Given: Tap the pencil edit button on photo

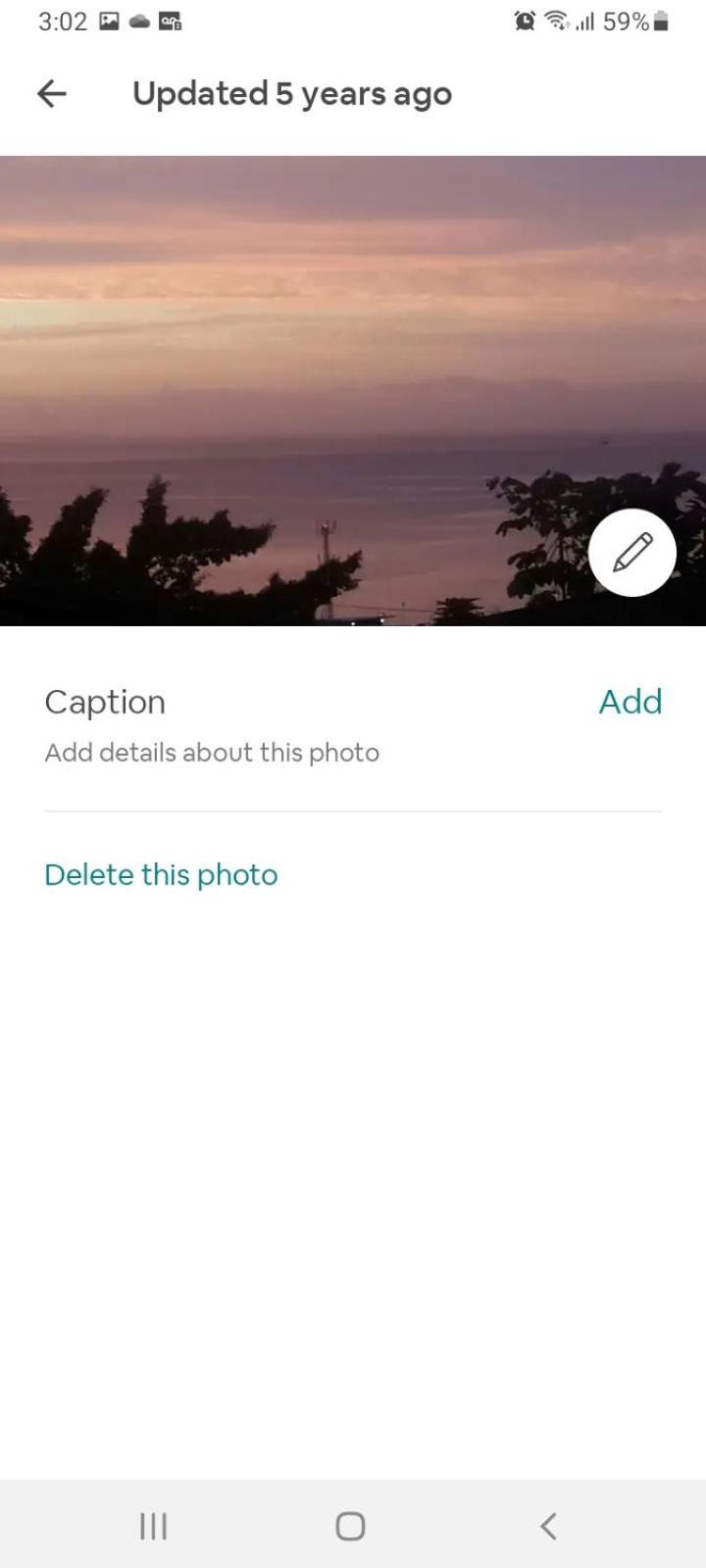Looking at the screenshot, I should (632, 553).
